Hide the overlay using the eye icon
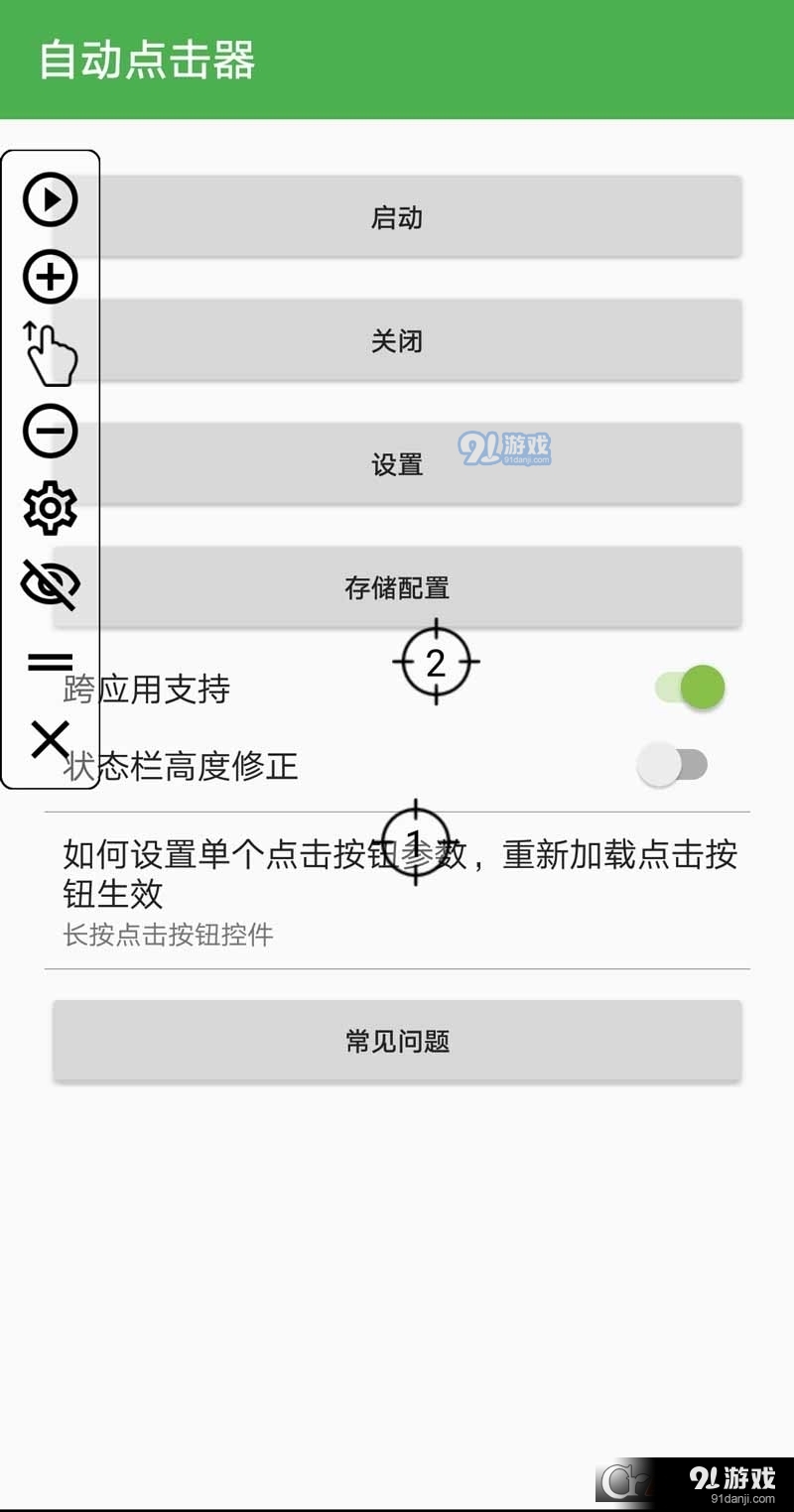794x1512 pixels. [x=51, y=583]
